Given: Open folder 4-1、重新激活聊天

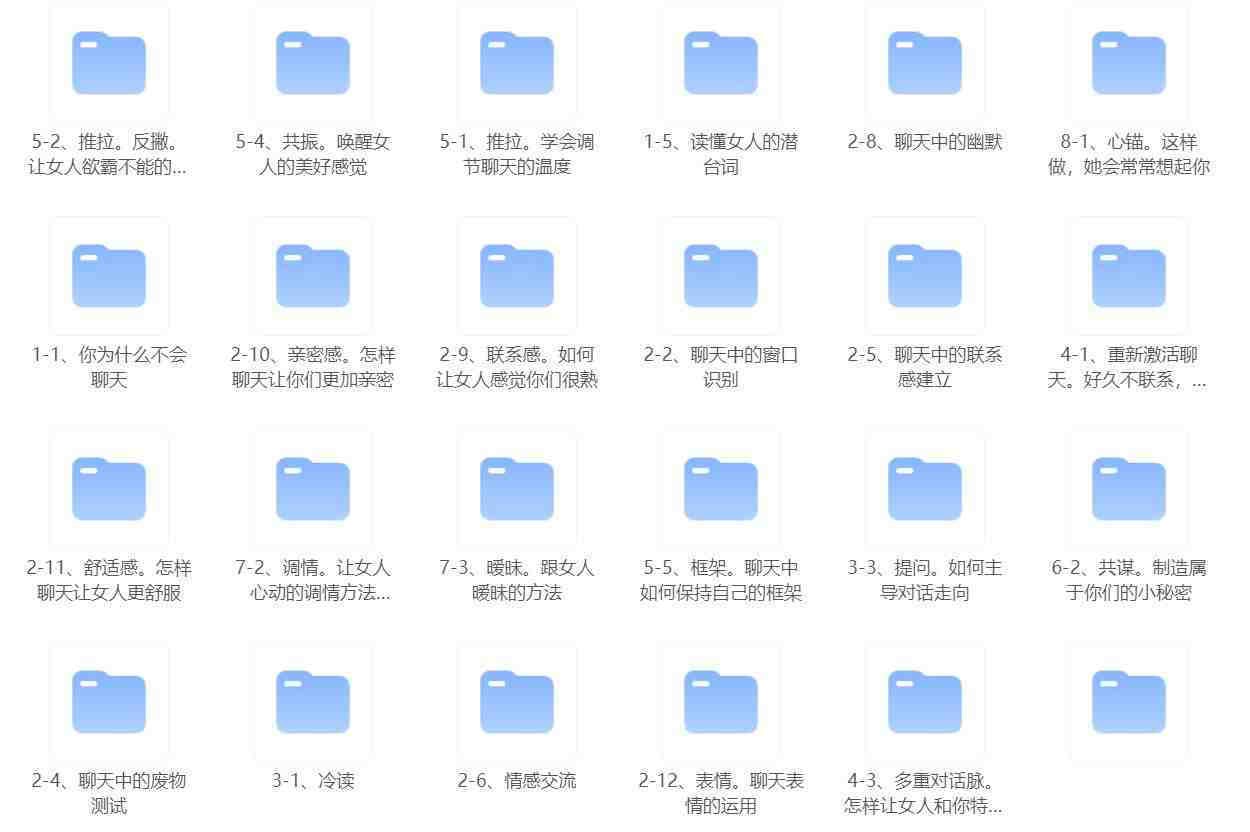Looking at the screenshot, I should pos(1129,276).
